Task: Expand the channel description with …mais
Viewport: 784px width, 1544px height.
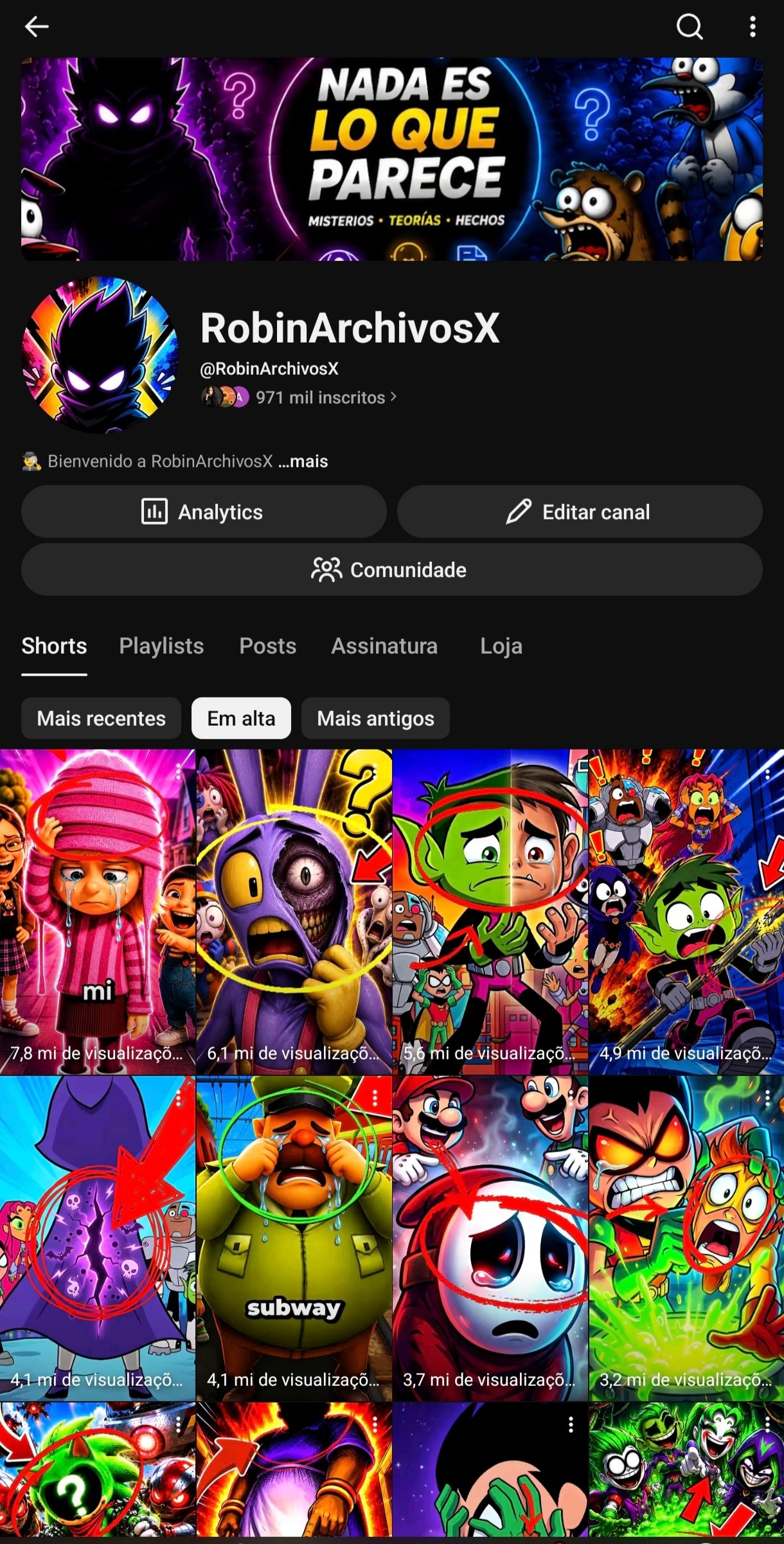Action: pyautogui.click(x=303, y=462)
